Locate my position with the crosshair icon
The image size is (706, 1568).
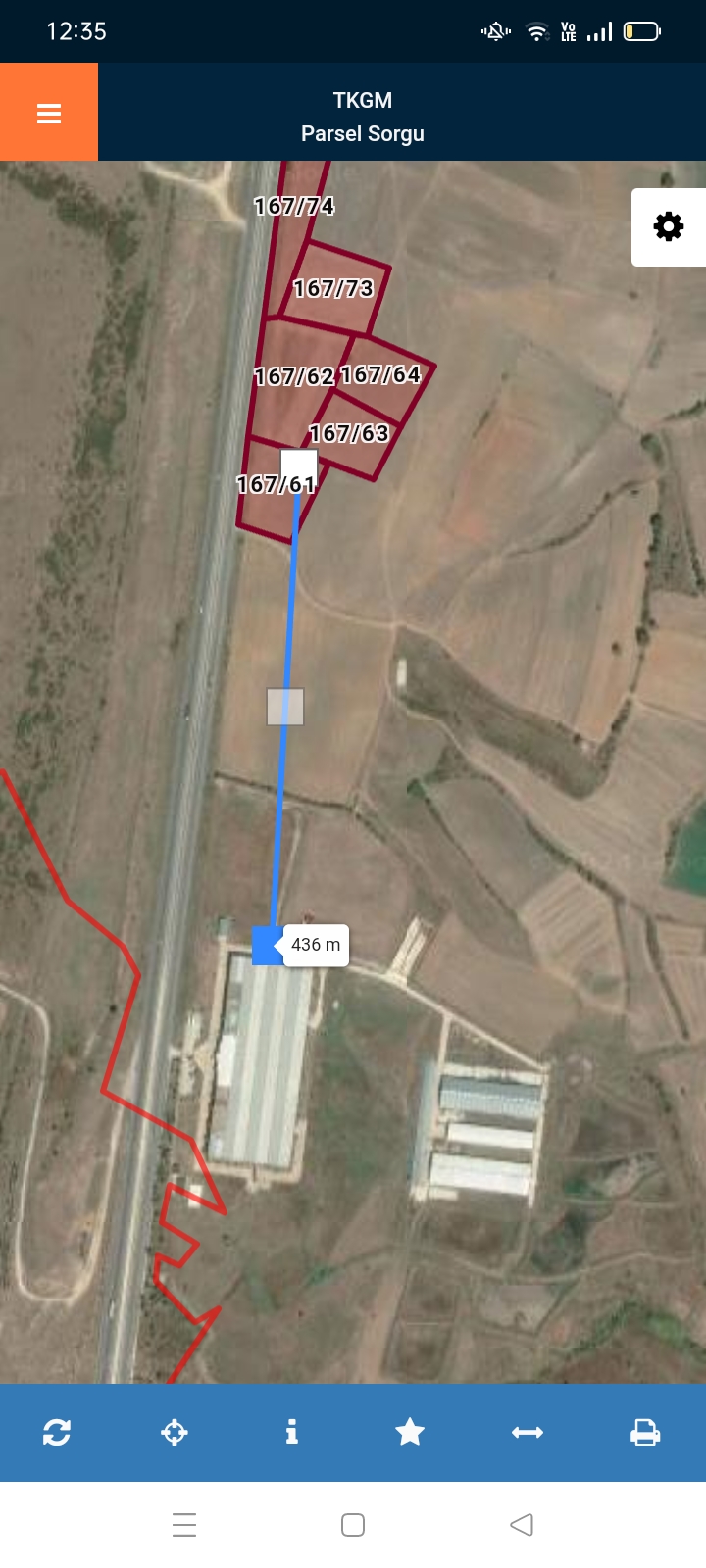coord(175,1433)
